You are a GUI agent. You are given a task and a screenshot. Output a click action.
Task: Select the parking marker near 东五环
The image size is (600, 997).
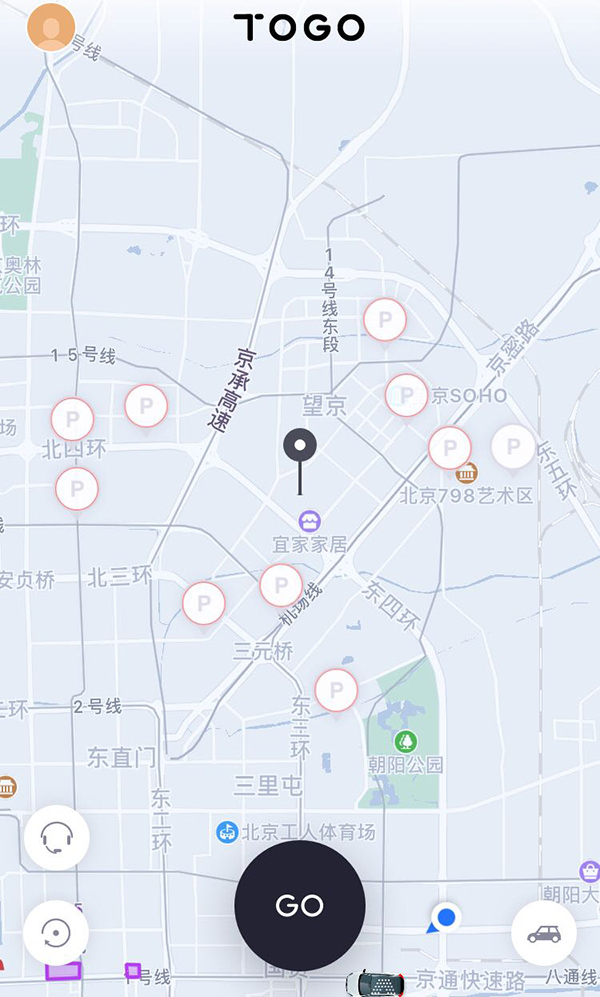tap(513, 446)
